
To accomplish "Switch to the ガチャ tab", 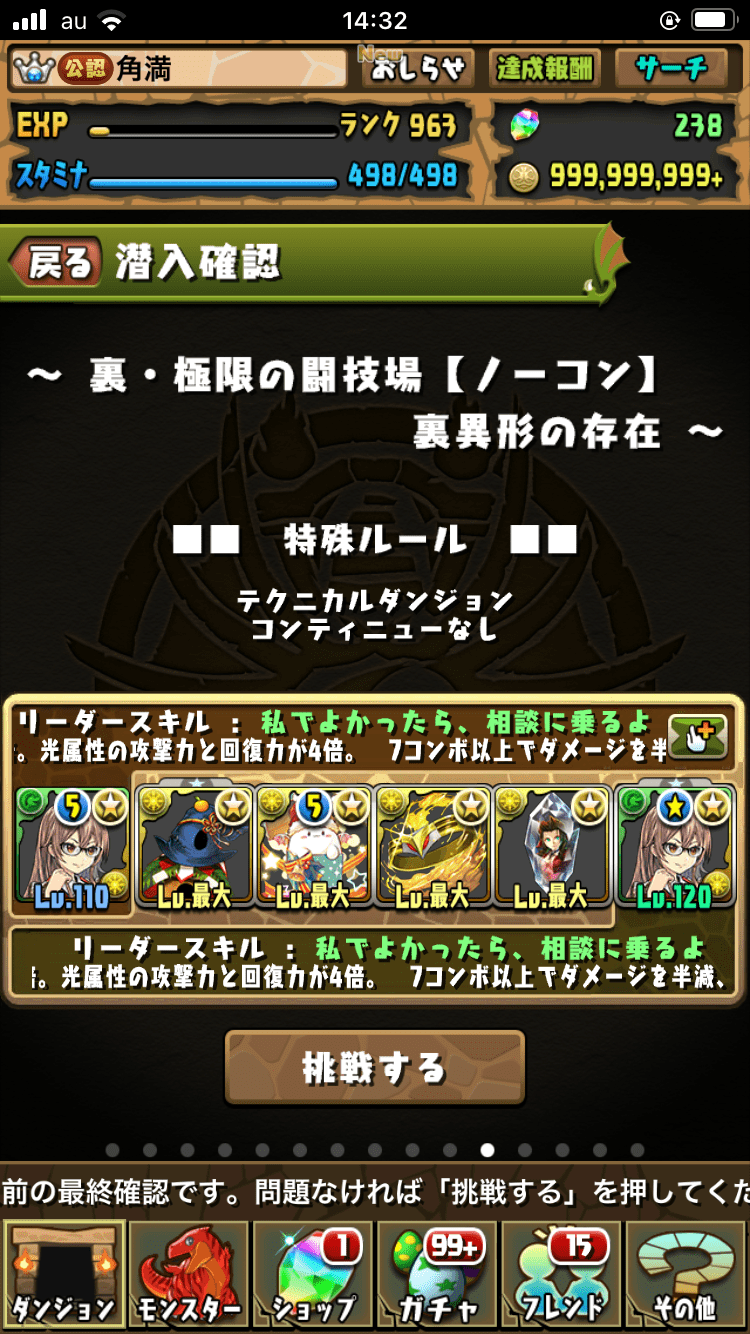I will (436, 1274).
